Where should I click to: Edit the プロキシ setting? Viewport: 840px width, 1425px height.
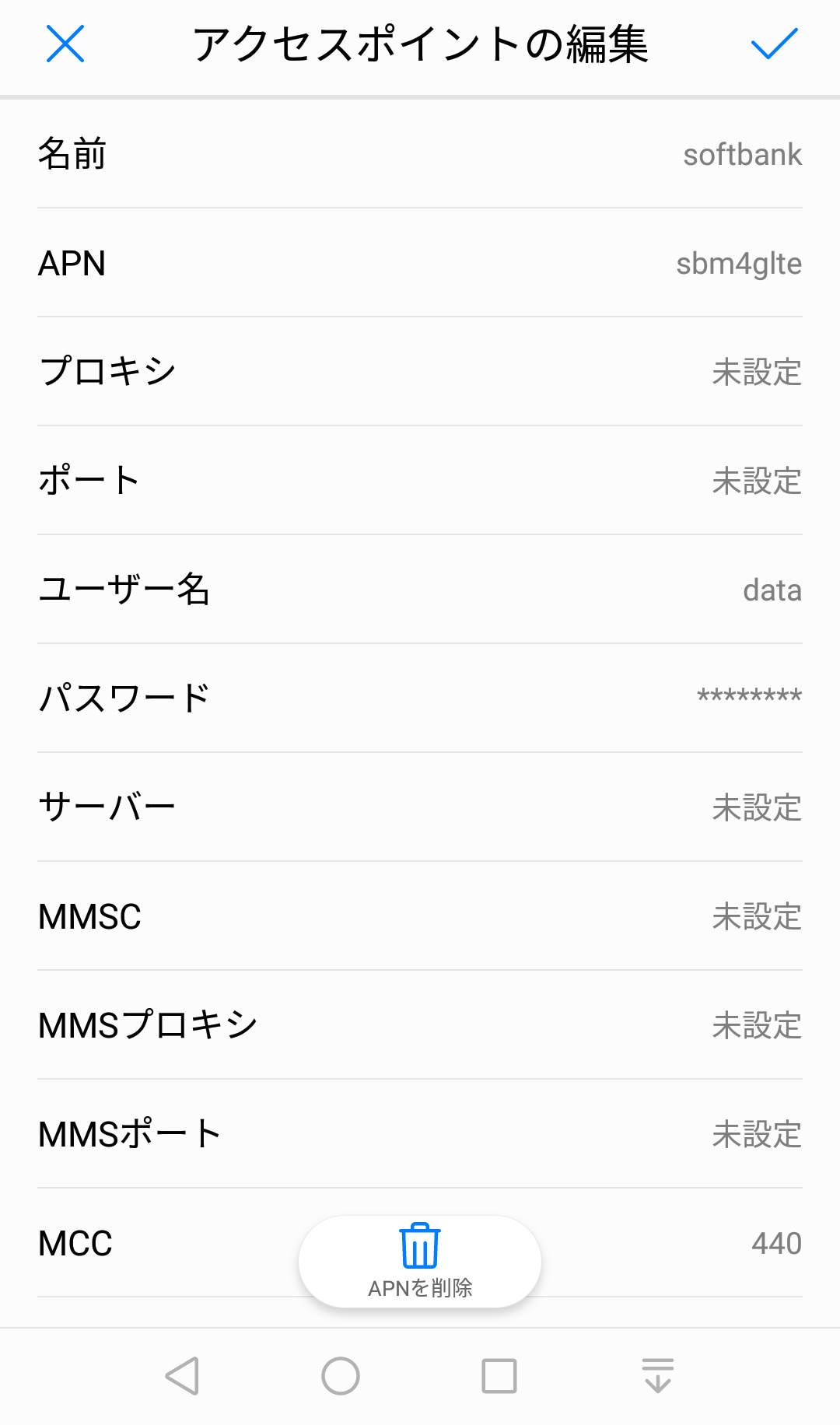pos(420,372)
